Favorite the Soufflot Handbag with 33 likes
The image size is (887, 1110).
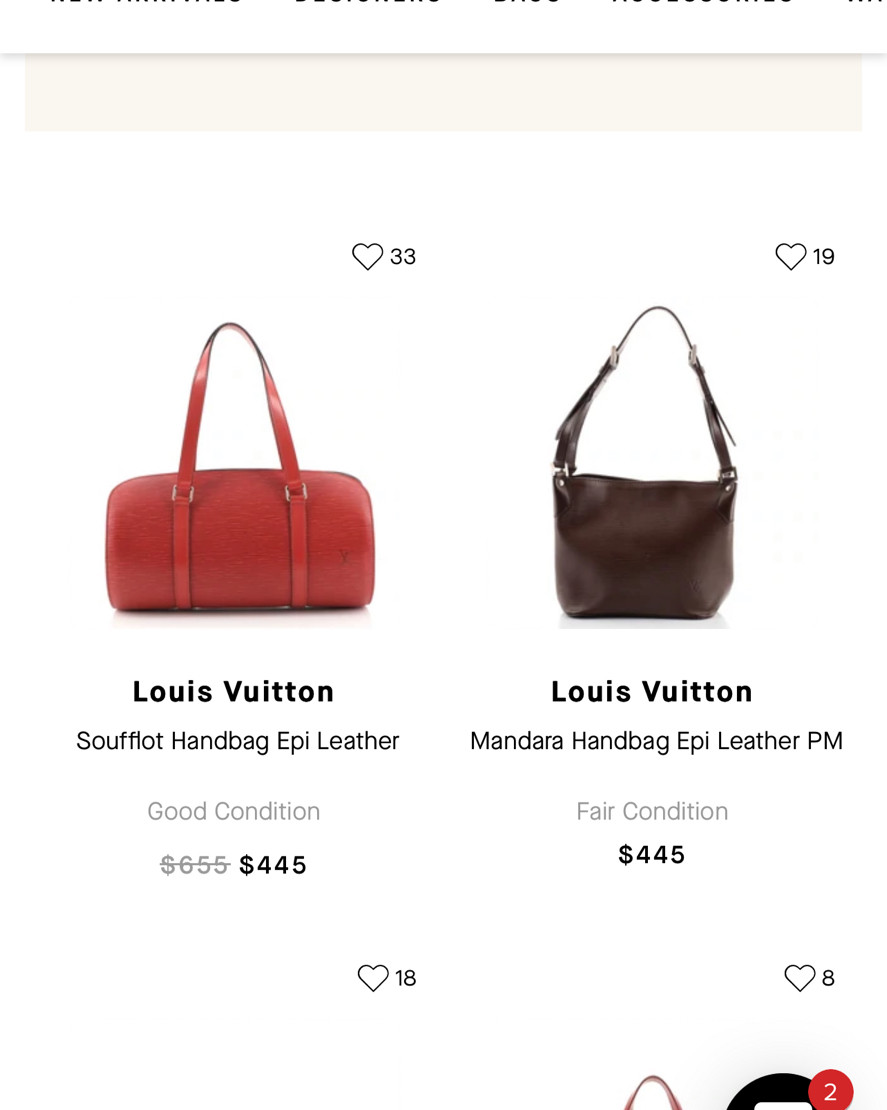(x=368, y=257)
